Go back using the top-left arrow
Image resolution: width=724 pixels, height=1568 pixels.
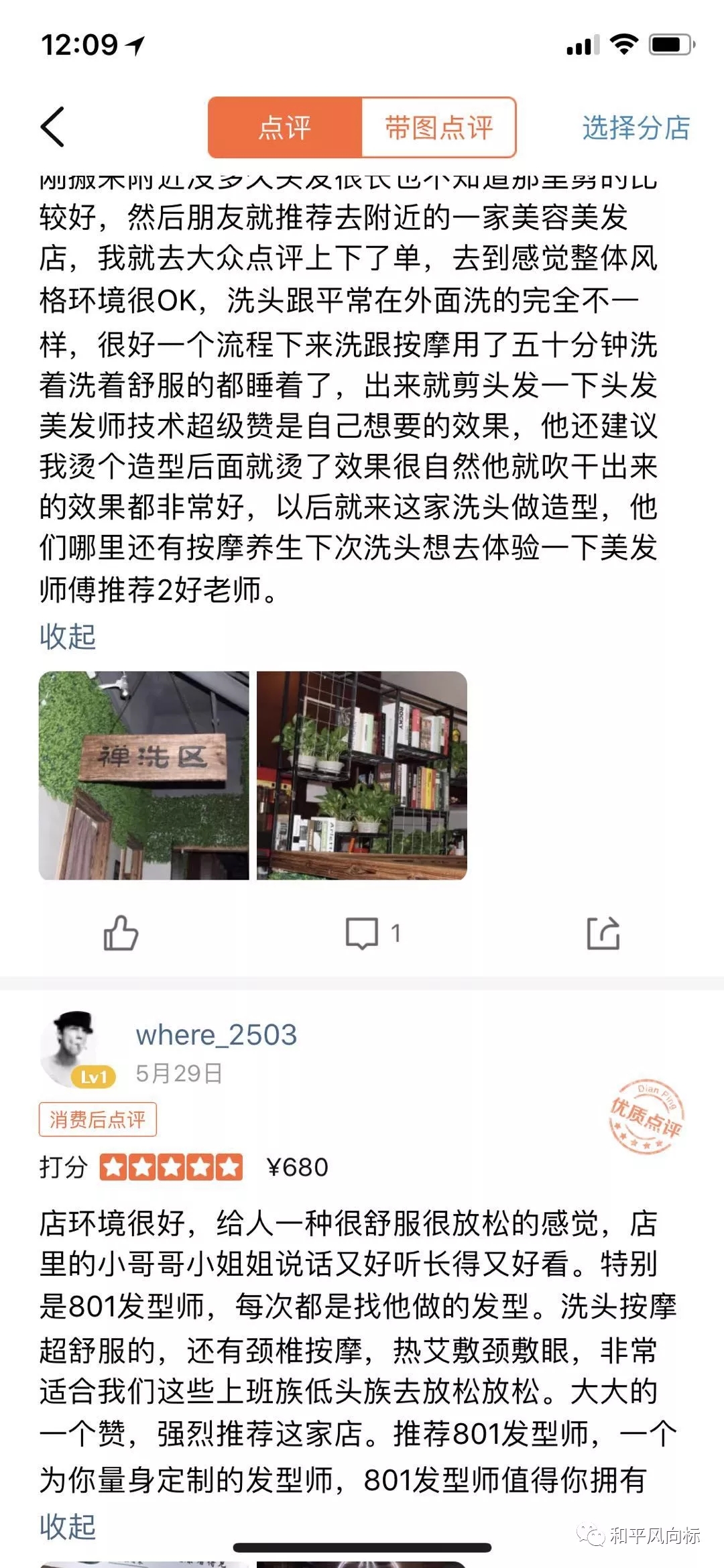pyautogui.click(x=54, y=127)
